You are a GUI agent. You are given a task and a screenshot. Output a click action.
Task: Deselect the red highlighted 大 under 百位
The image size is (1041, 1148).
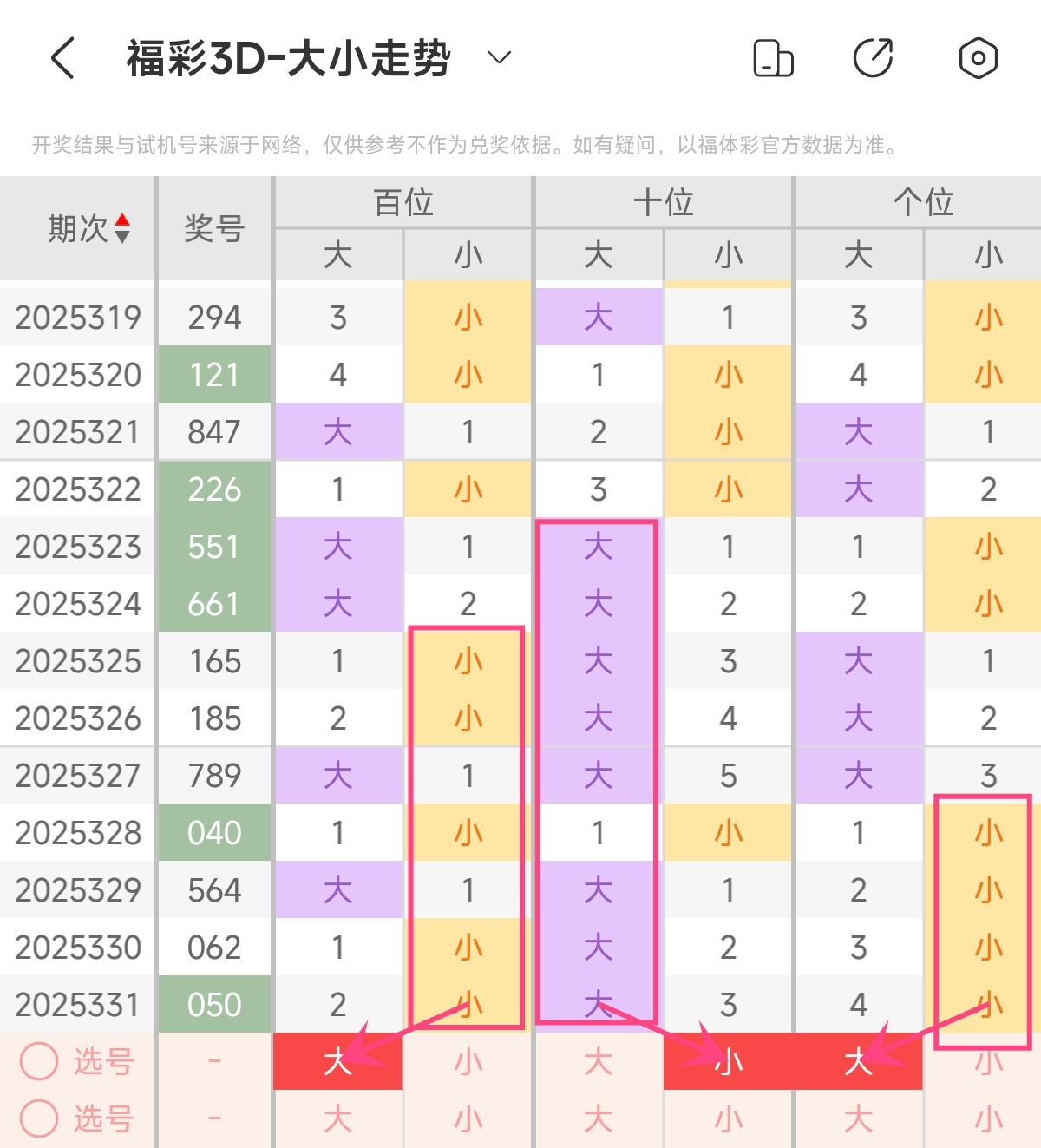click(337, 1061)
